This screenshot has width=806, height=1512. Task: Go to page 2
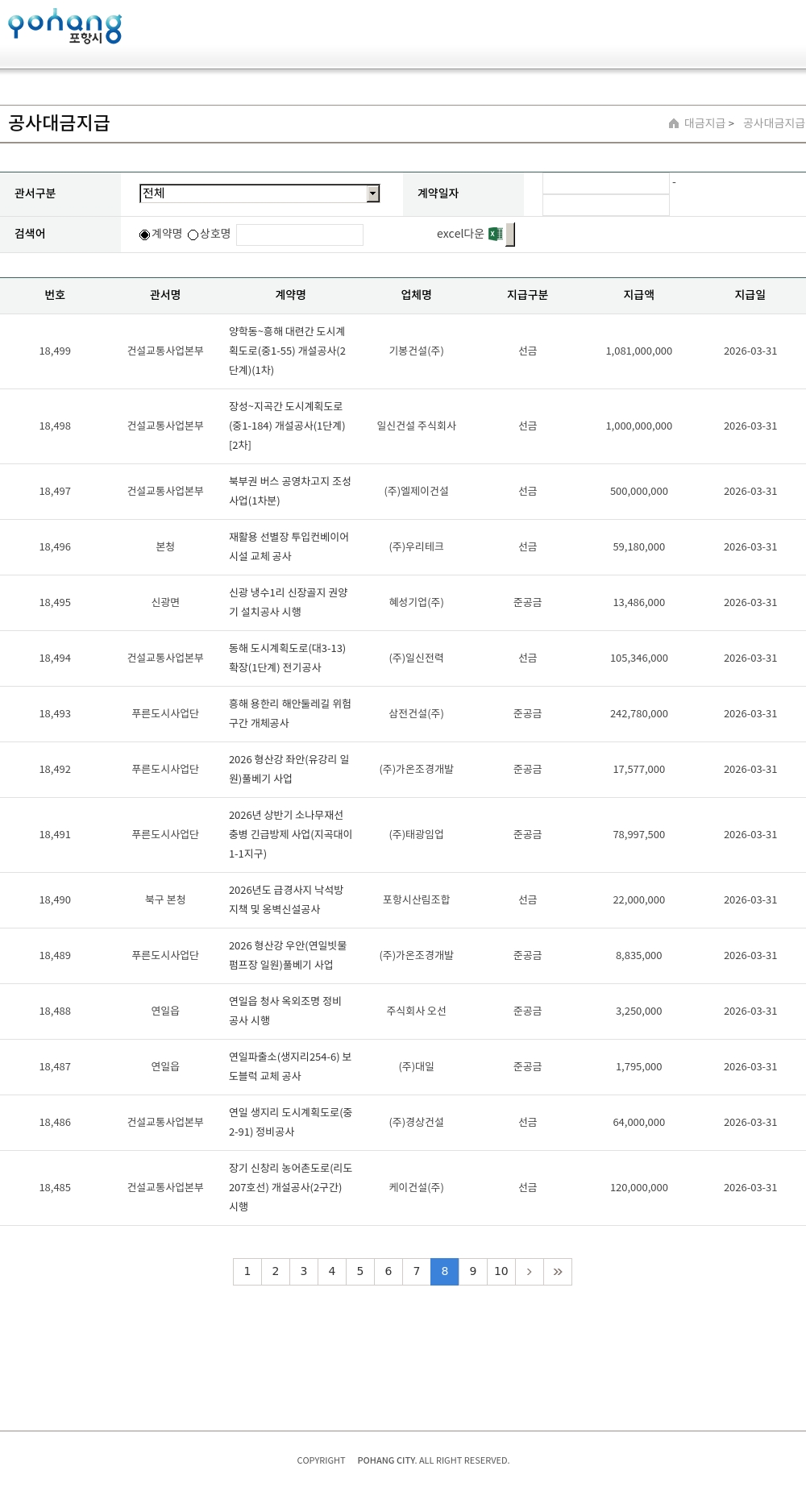(276, 1272)
